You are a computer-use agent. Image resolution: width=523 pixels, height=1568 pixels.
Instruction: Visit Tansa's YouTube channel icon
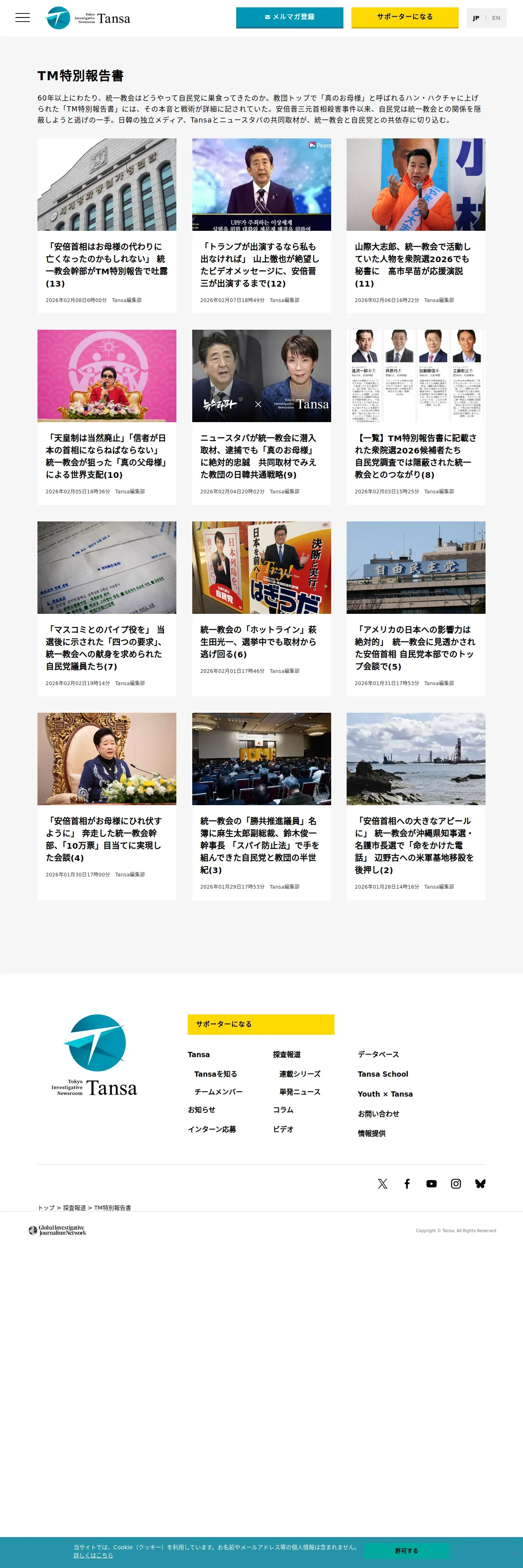[x=431, y=1183]
